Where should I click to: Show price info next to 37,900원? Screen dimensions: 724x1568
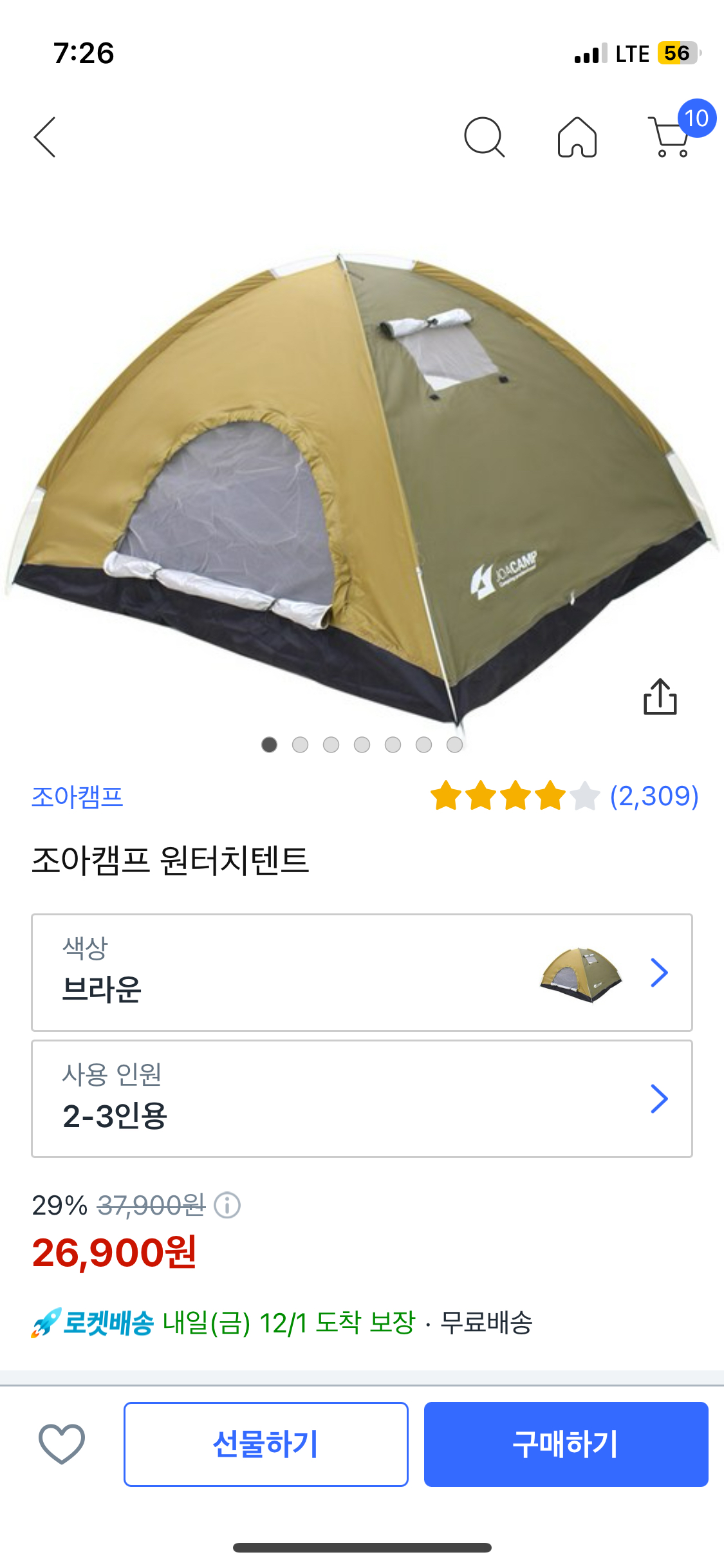point(227,1205)
